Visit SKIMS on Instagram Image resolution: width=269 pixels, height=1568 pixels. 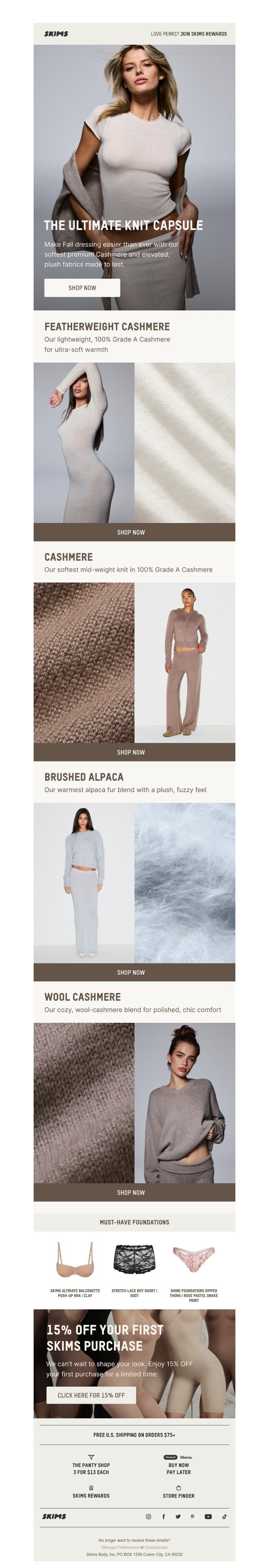click(149, 1516)
